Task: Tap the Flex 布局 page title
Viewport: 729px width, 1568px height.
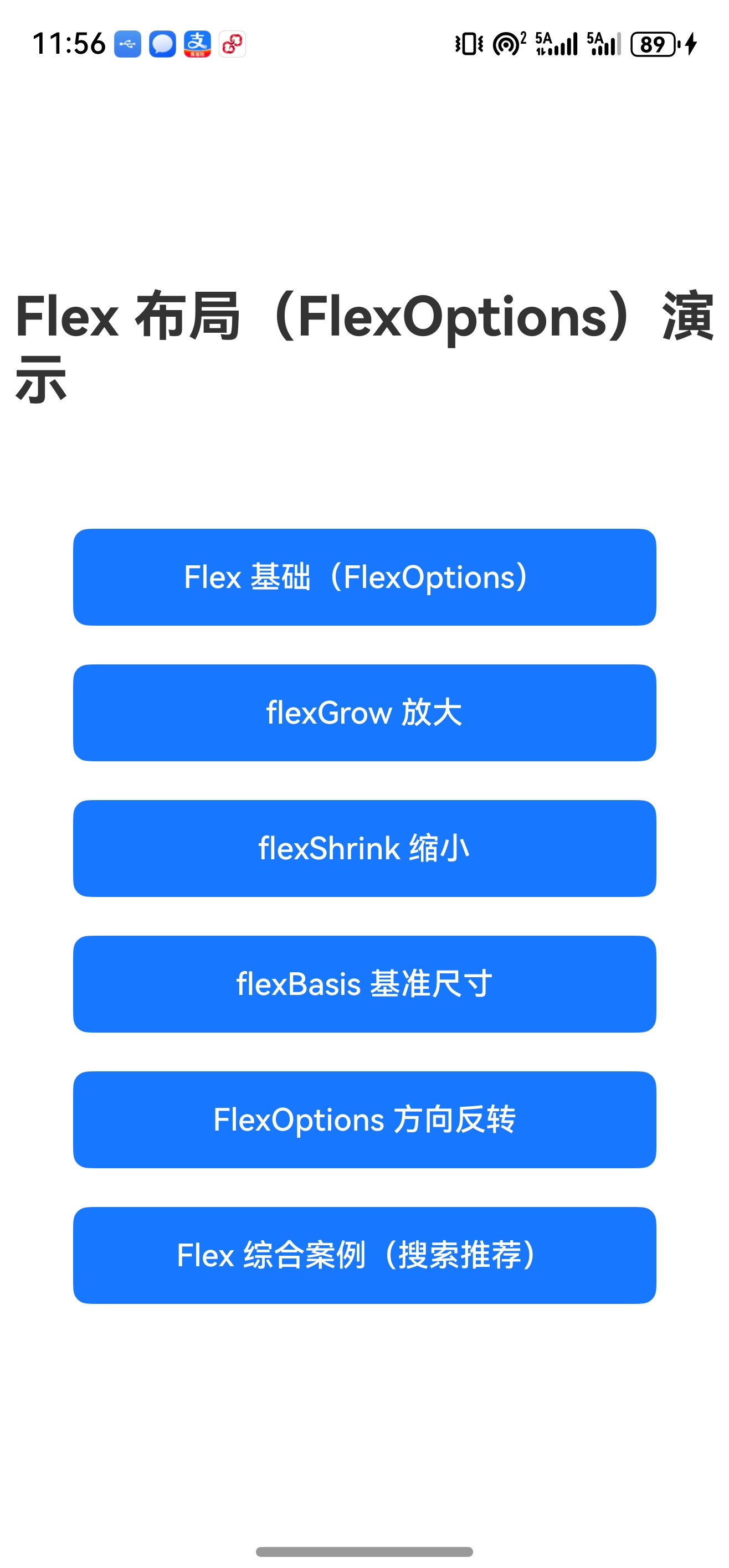Action: tap(364, 344)
